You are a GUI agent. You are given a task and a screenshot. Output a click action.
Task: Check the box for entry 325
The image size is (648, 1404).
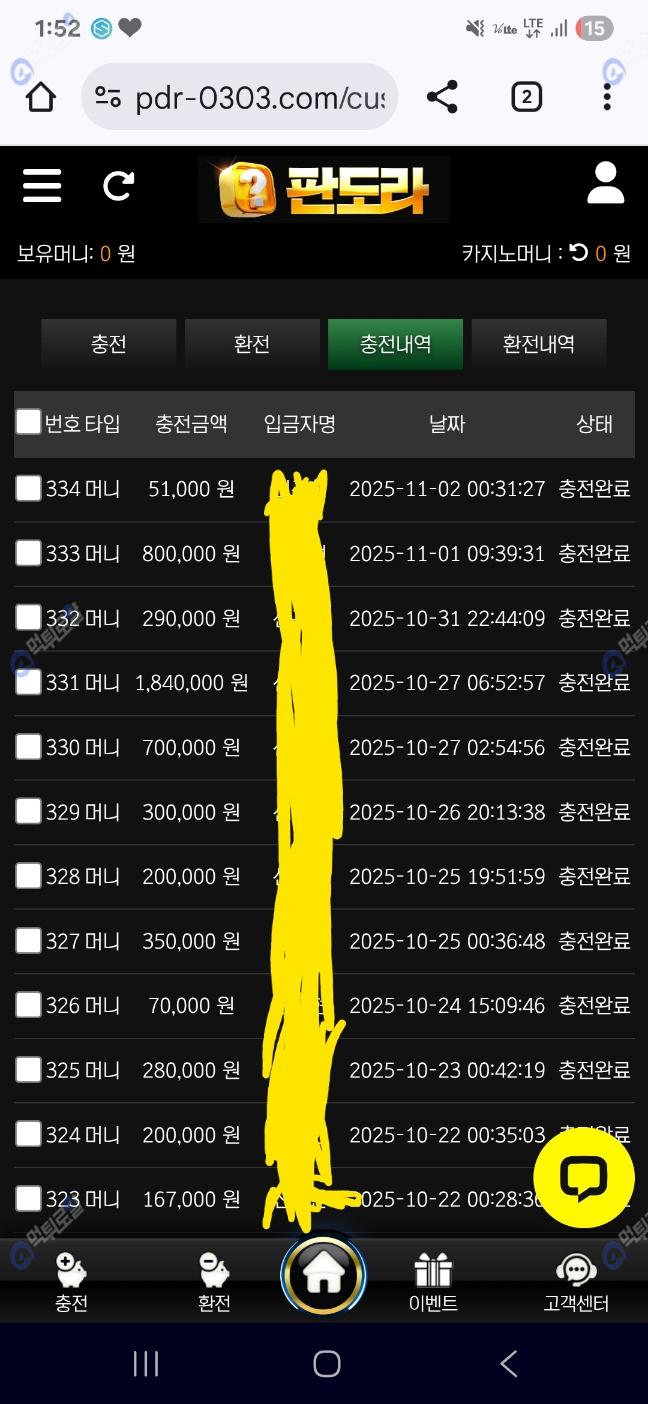tap(28, 1070)
